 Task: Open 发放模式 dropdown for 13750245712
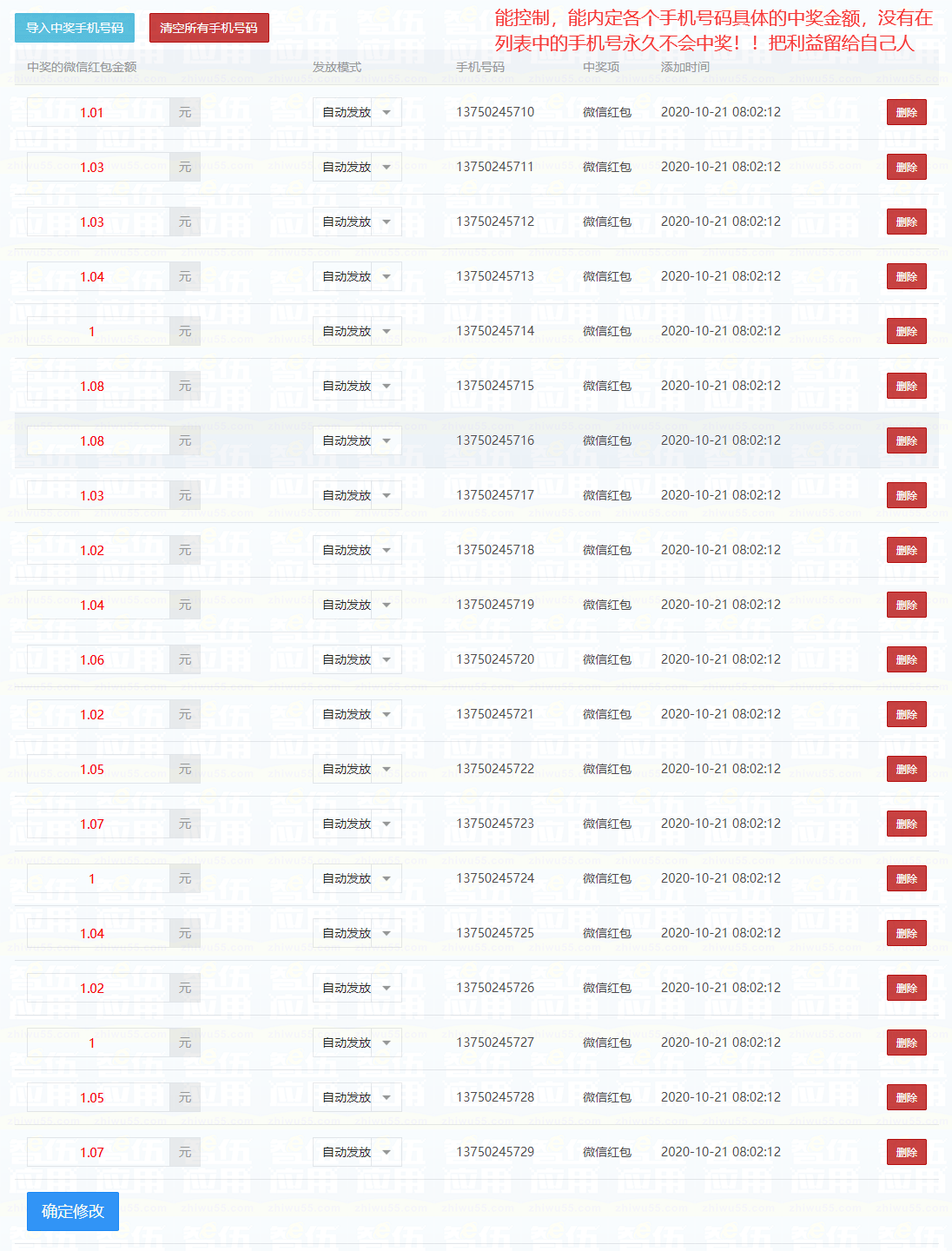click(357, 222)
